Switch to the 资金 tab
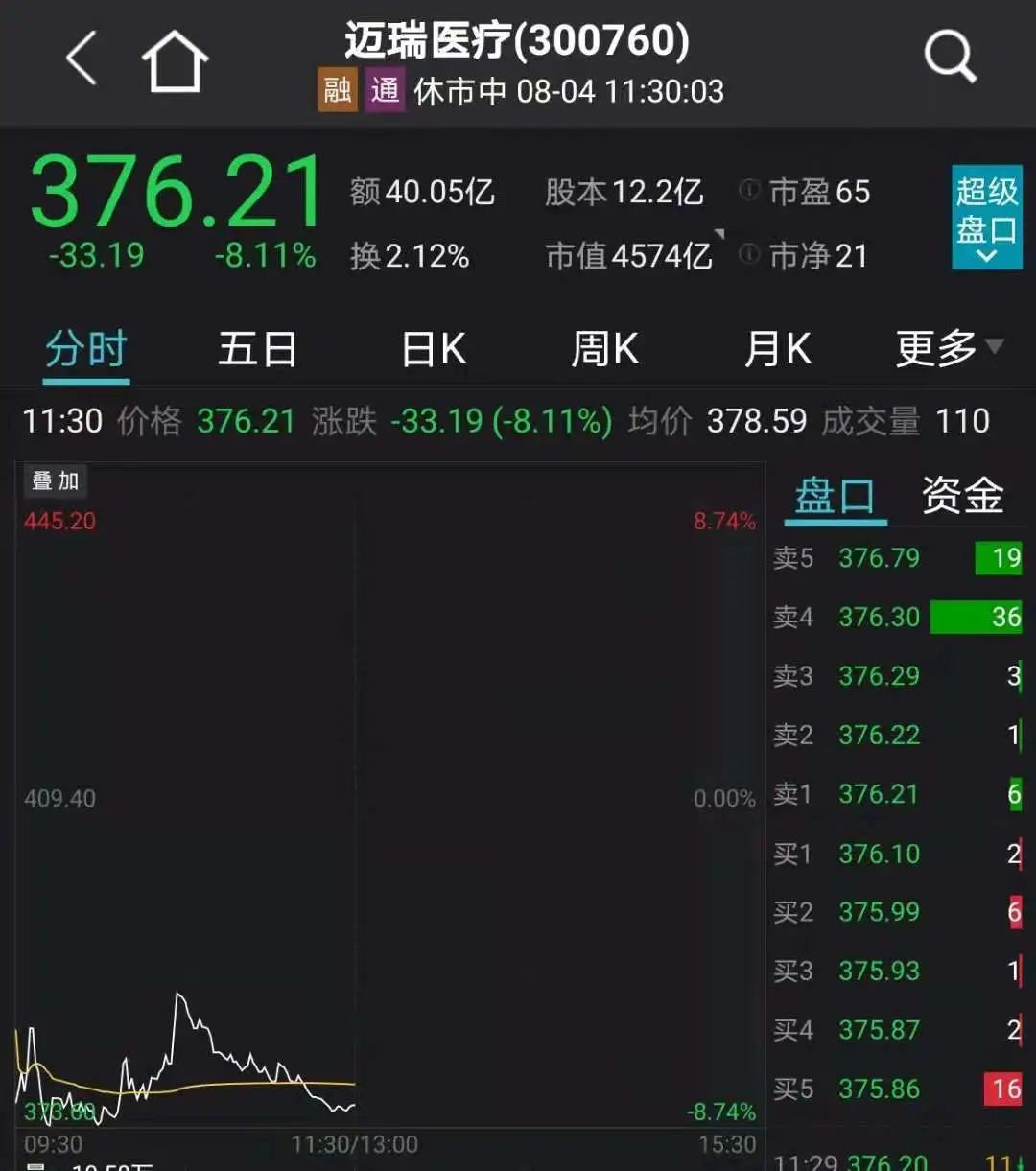1036x1171 pixels. [962, 497]
